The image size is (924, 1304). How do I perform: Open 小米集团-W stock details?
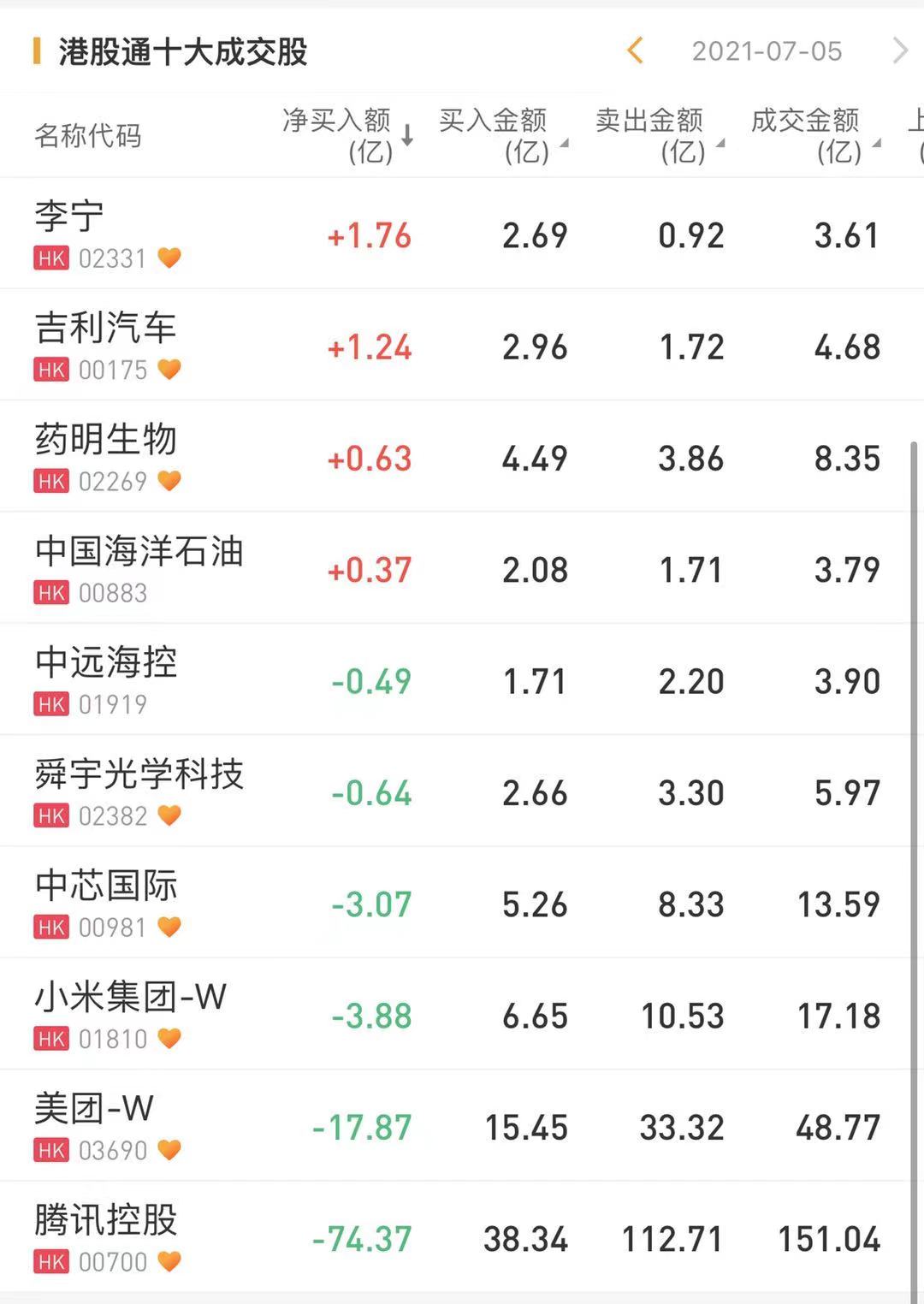[130, 997]
